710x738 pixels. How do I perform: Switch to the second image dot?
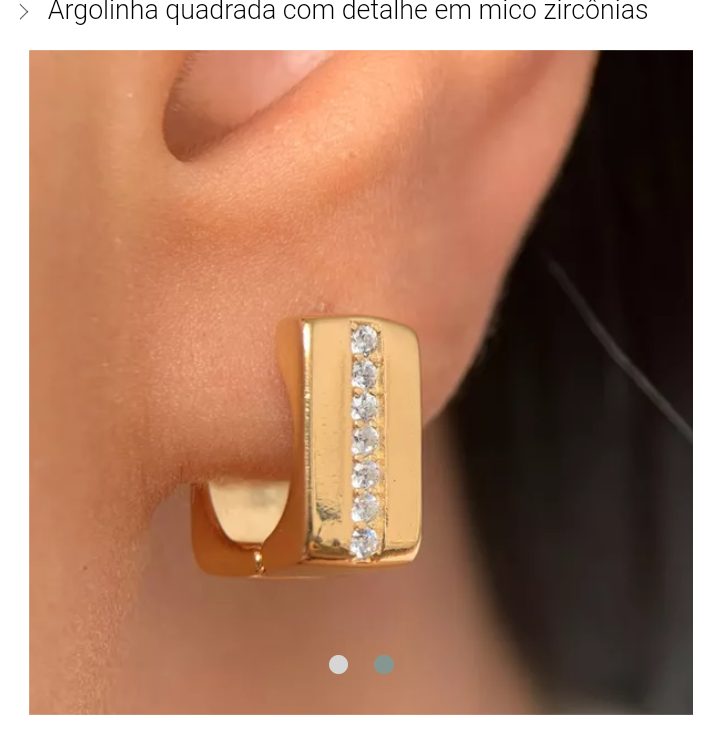pyautogui.click(x=384, y=664)
